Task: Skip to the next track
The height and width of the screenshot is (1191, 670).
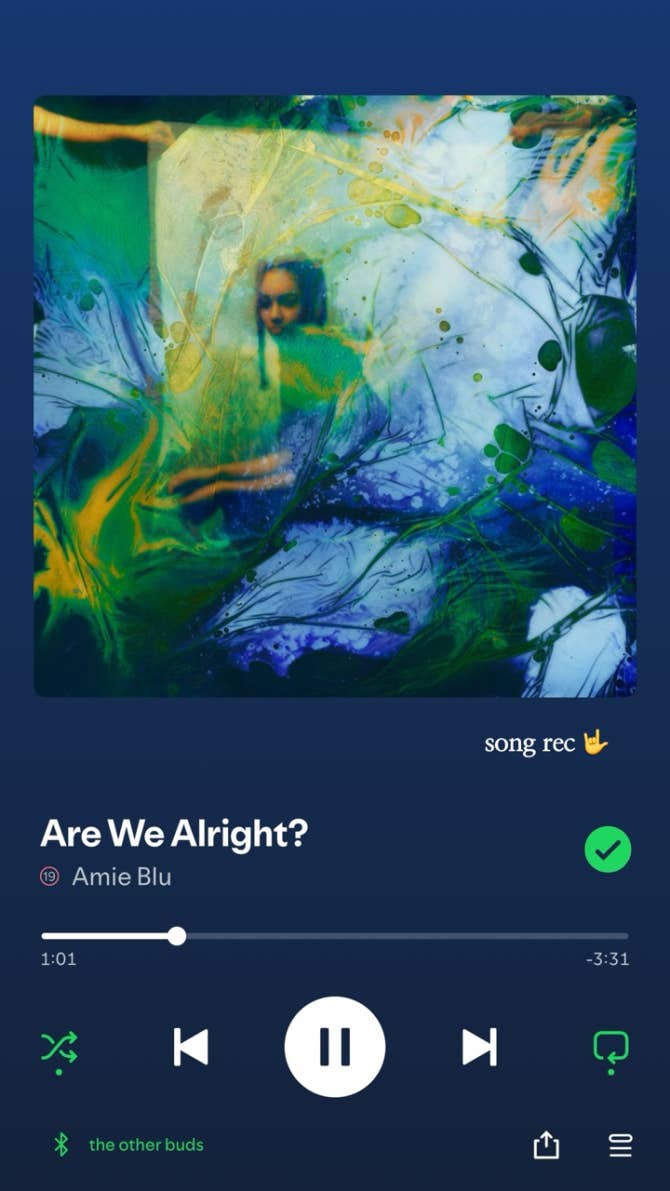Action: (x=479, y=1047)
